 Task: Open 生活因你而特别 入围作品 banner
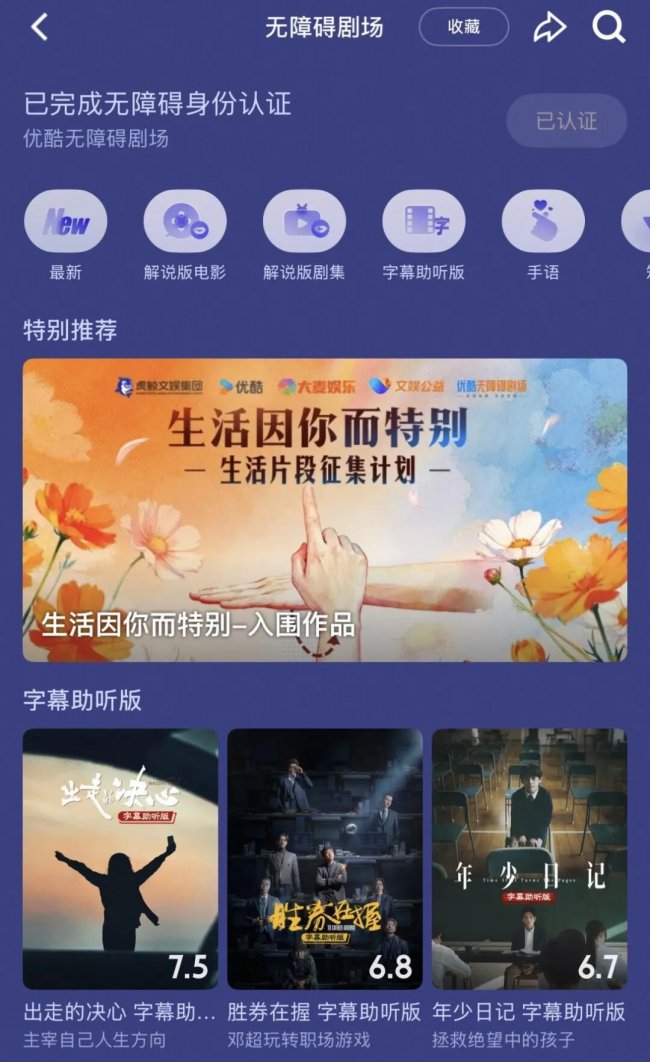(325, 510)
